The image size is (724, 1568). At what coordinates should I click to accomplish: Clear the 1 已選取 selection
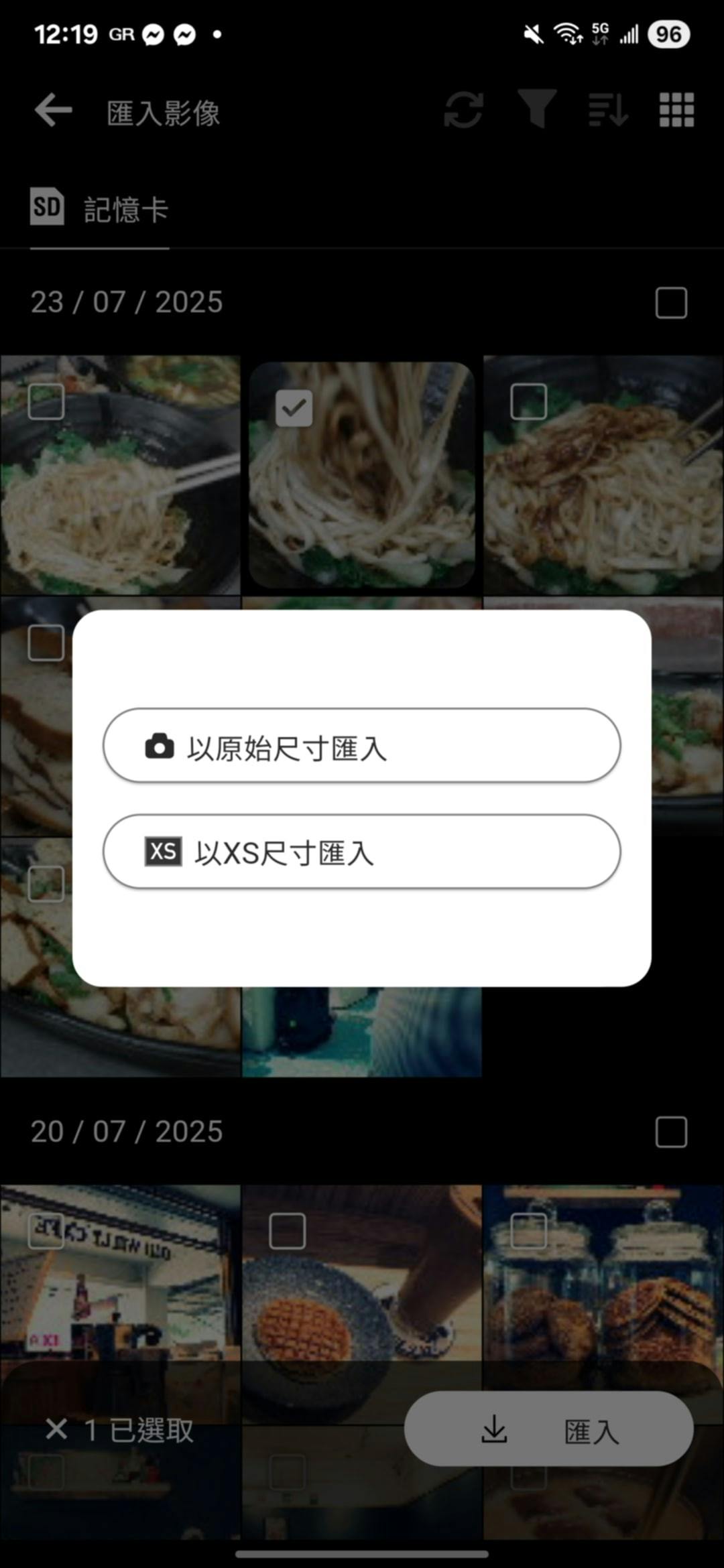click(x=56, y=1429)
